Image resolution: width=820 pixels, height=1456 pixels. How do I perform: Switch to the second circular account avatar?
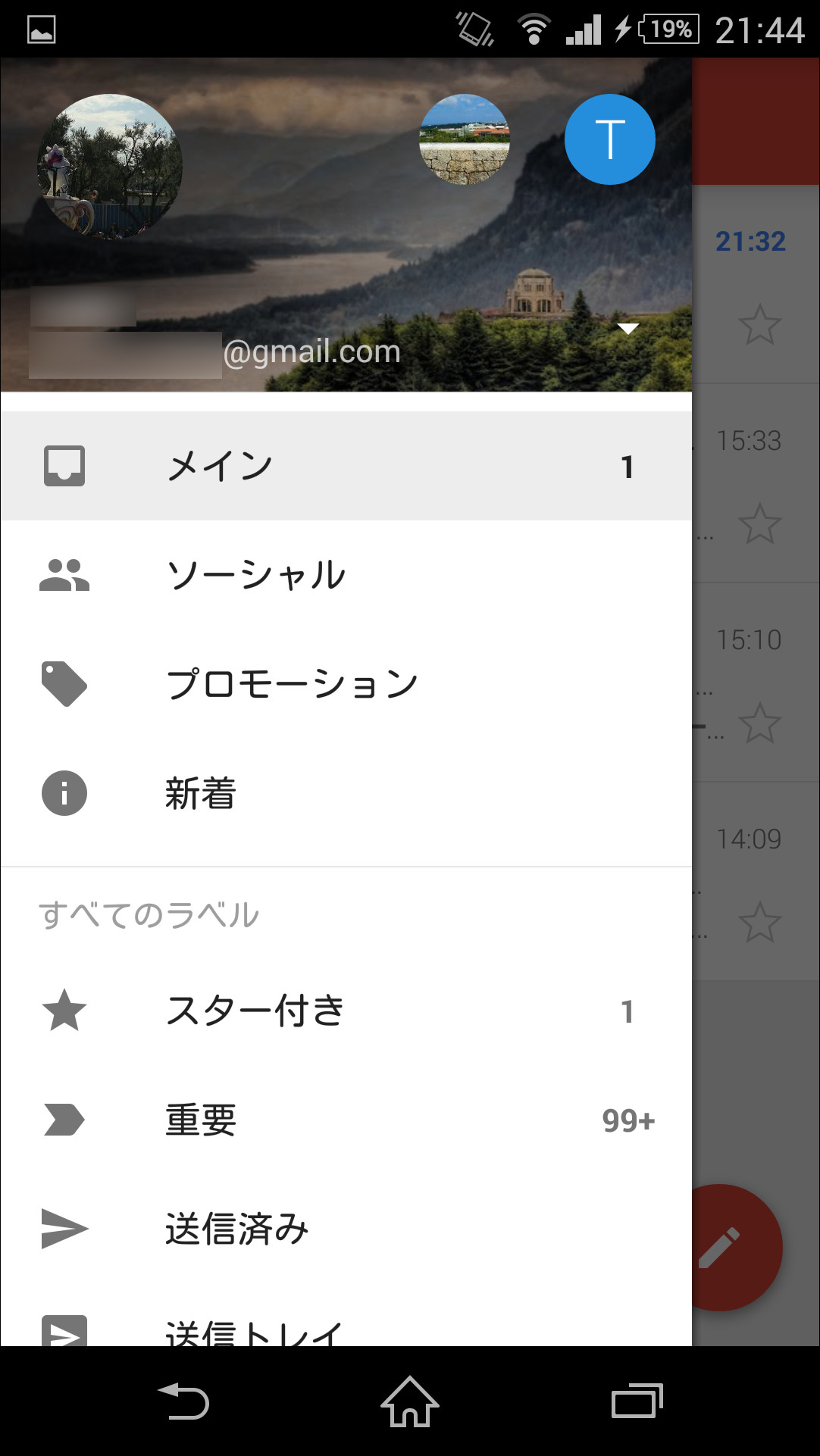(464, 139)
